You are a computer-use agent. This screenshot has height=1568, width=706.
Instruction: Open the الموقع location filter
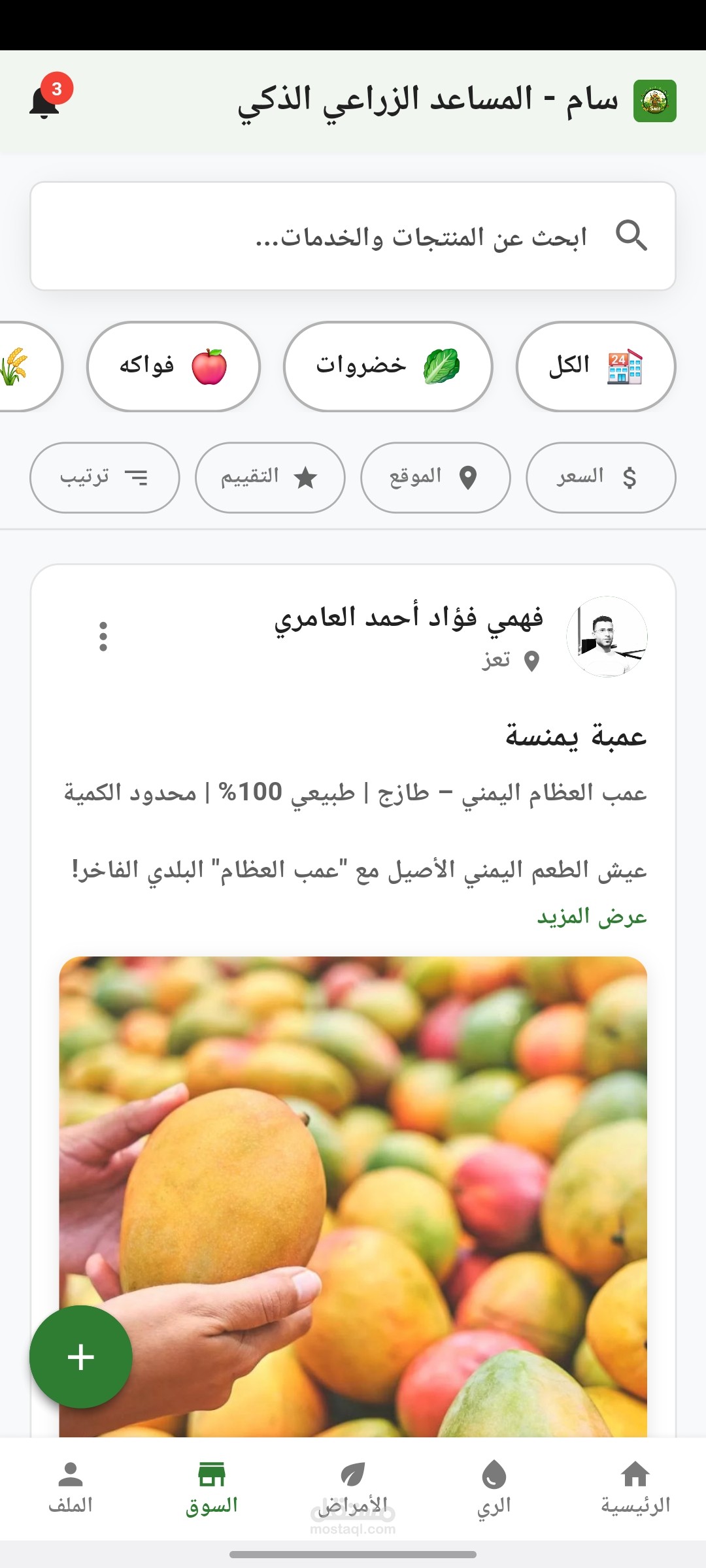(x=435, y=478)
